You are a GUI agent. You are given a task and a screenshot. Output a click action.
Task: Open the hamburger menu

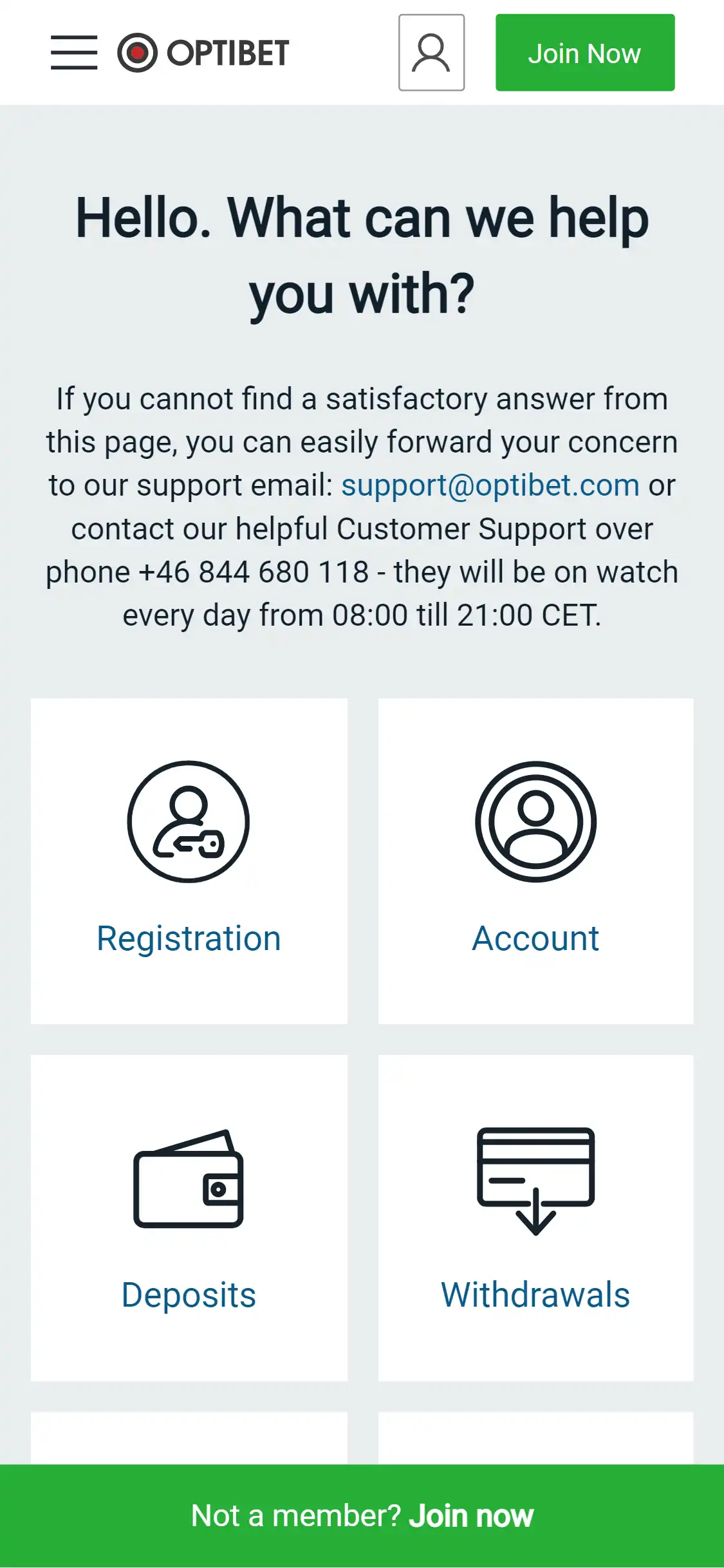[74, 53]
